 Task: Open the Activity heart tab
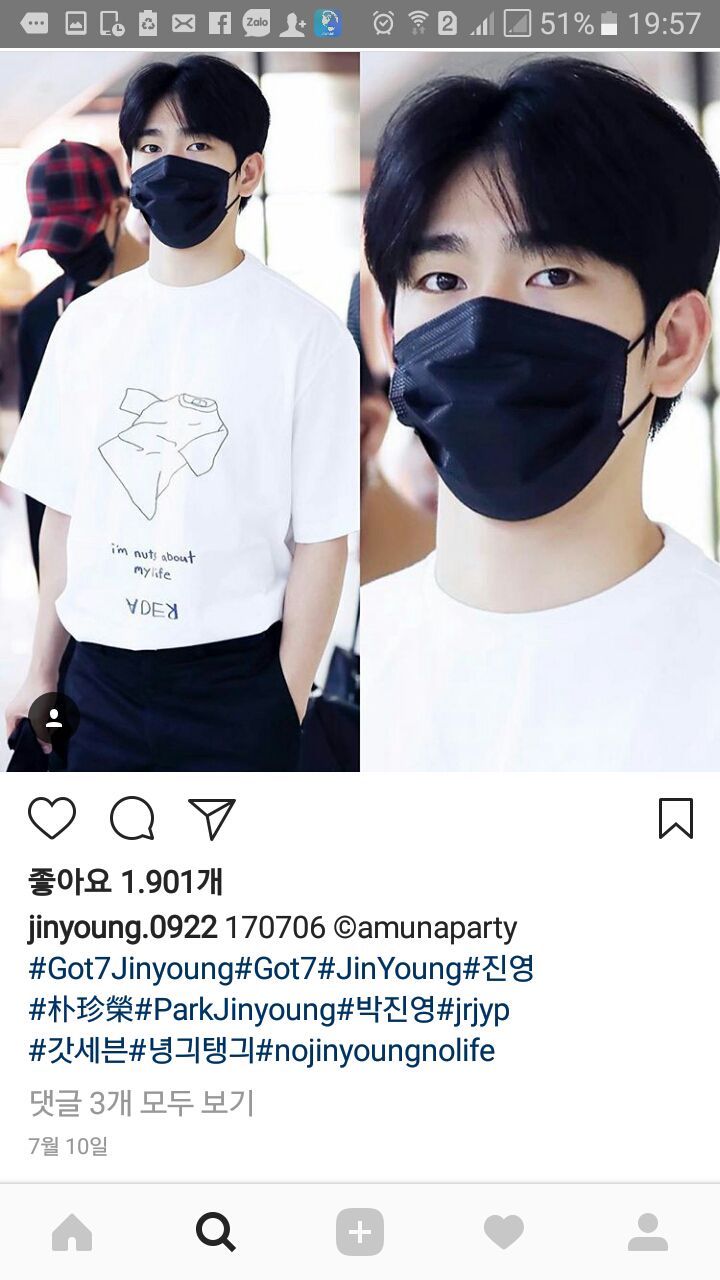tap(504, 1232)
